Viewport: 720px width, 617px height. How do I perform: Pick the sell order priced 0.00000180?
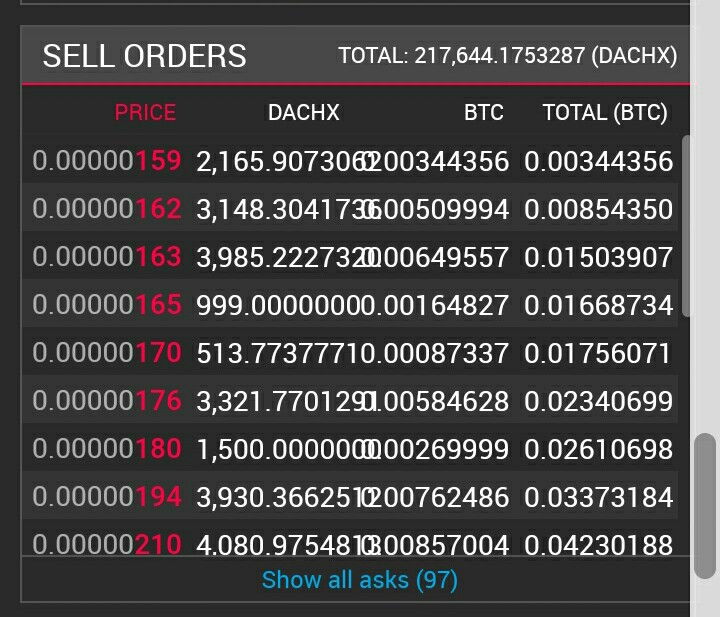point(350,448)
